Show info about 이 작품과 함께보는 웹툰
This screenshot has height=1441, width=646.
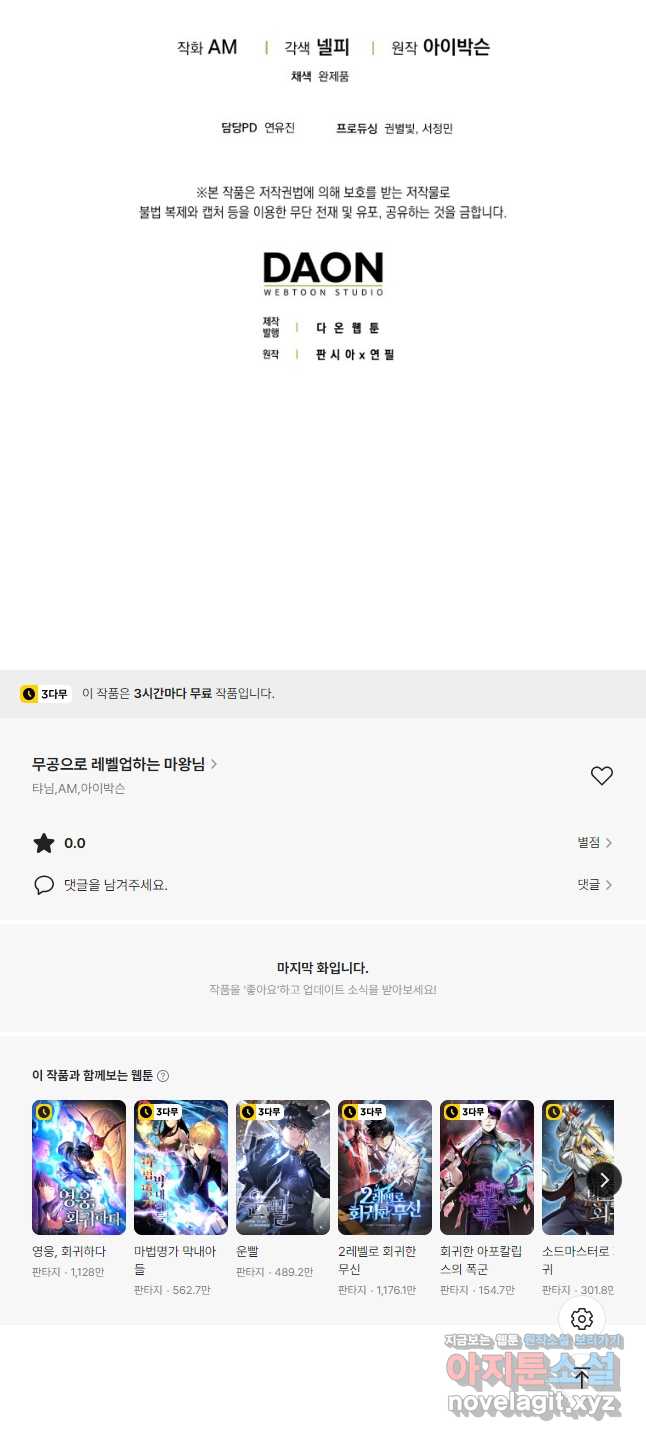[163, 1076]
